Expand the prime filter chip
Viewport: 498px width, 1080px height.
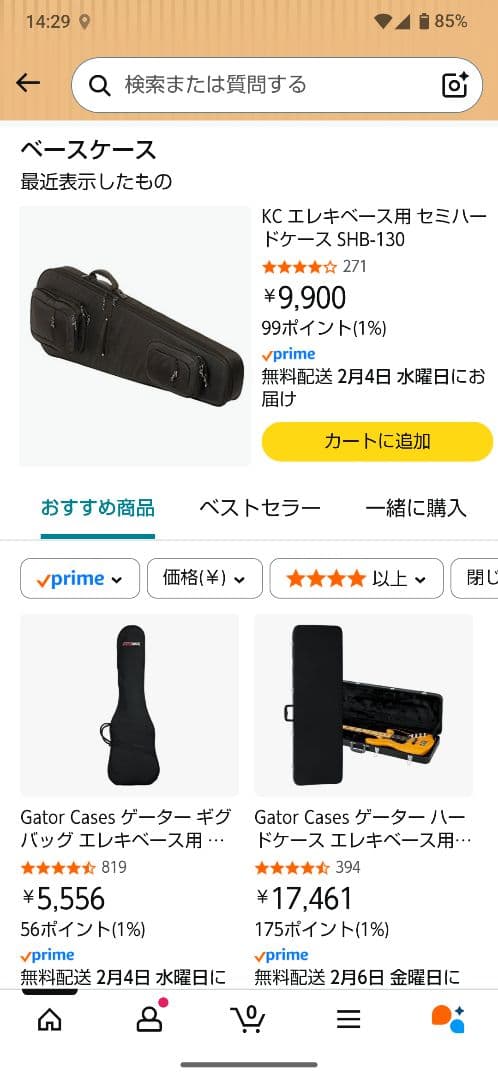point(80,579)
